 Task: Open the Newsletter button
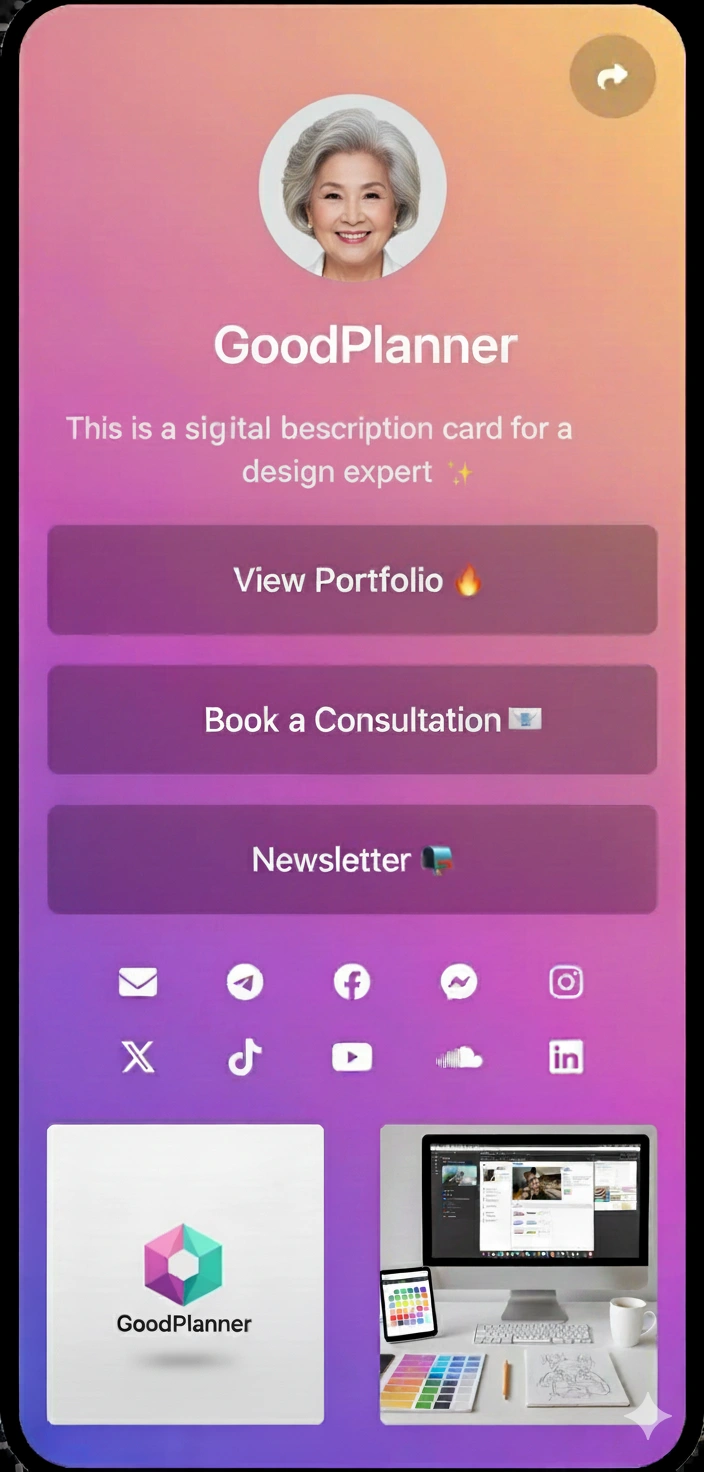tap(352, 860)
